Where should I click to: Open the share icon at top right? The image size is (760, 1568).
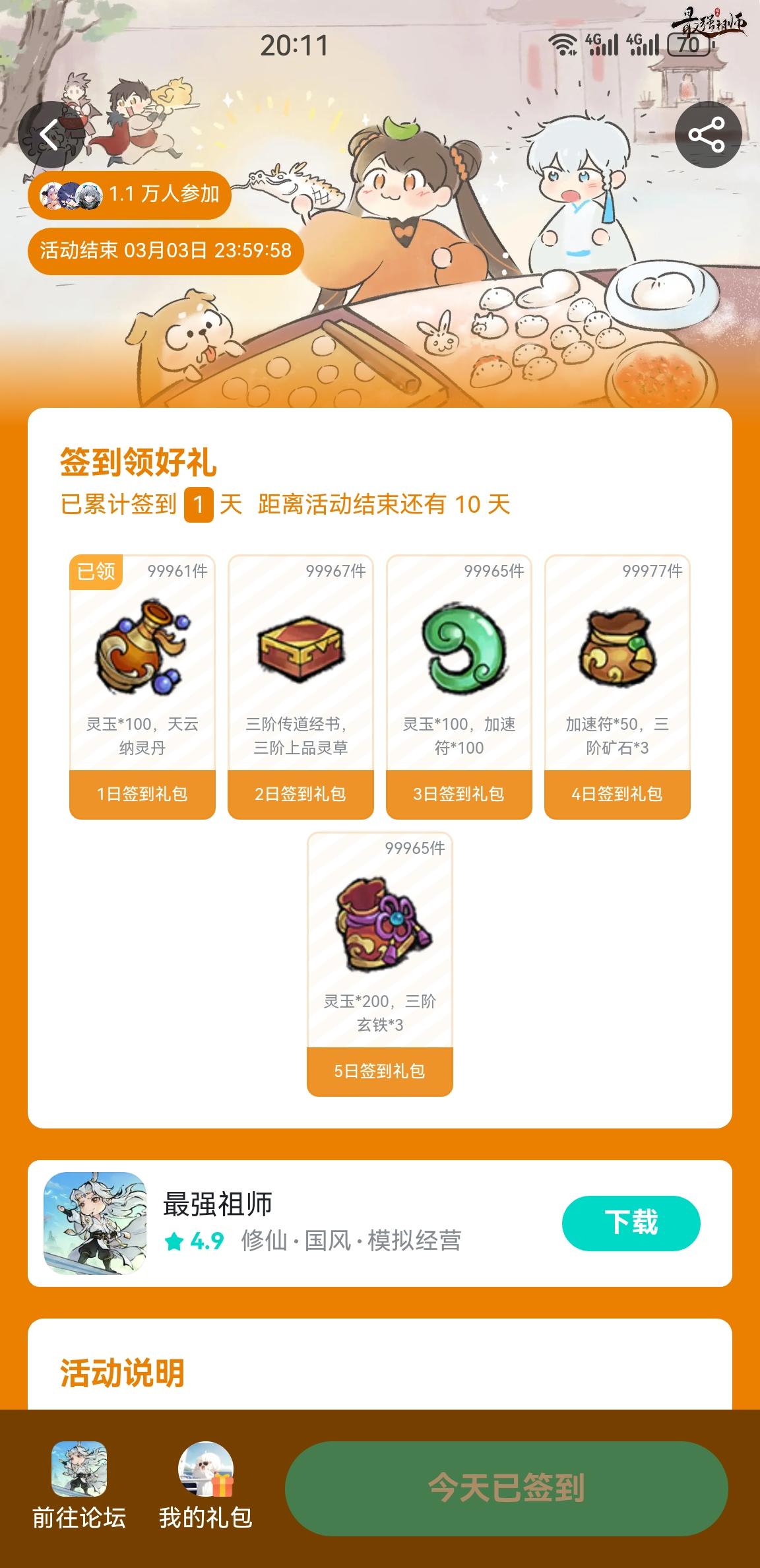point(706,134)
